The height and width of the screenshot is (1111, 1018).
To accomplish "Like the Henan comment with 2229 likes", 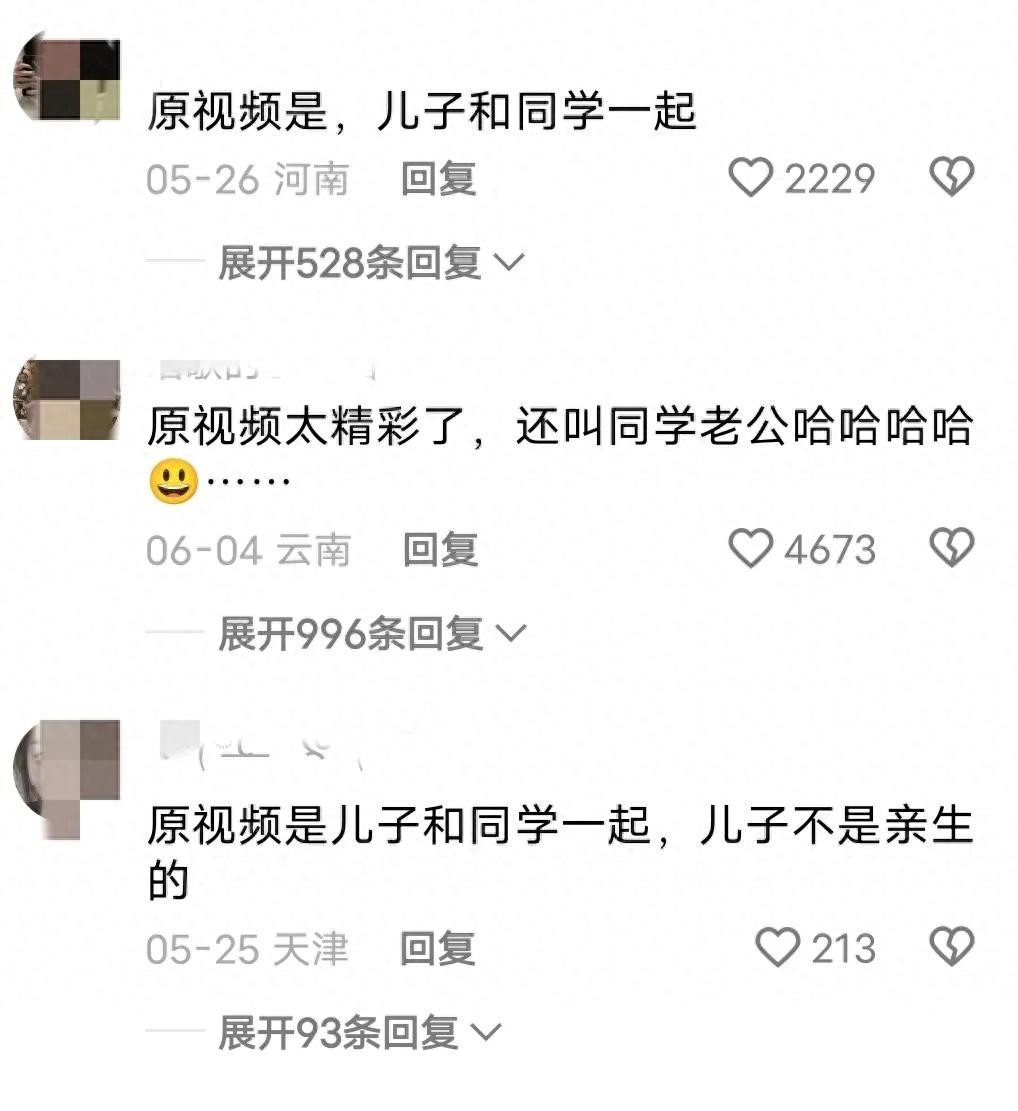I will [x=751, y=179].
